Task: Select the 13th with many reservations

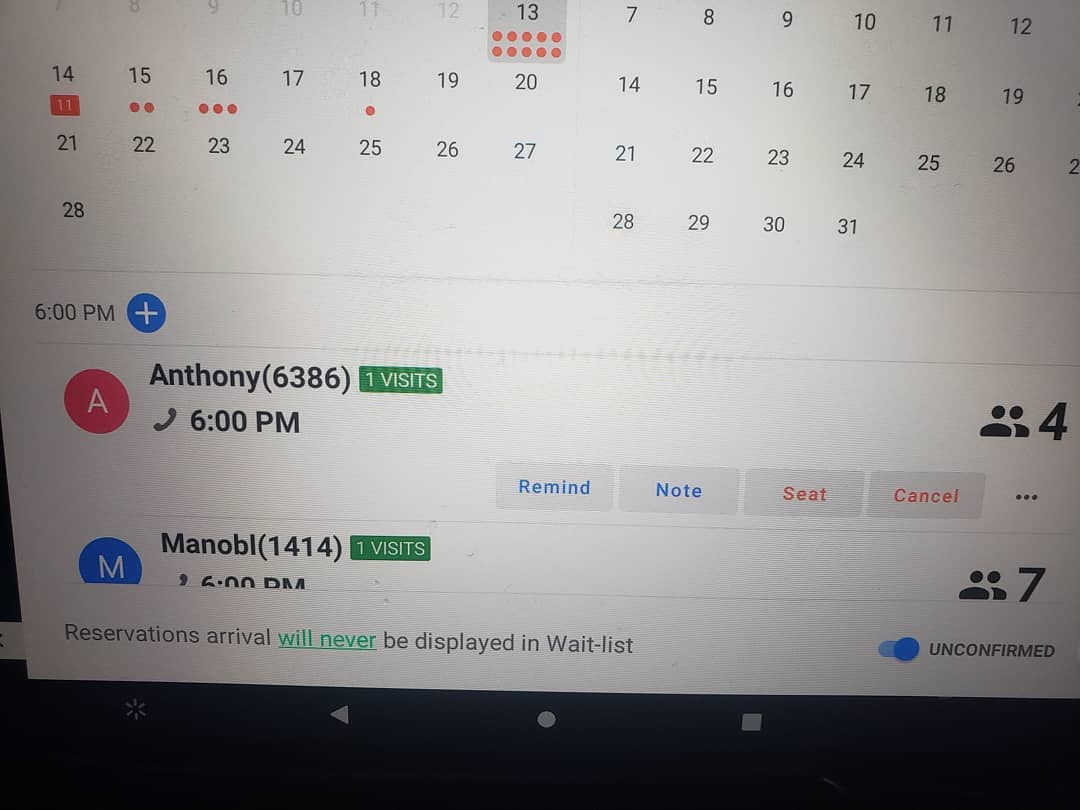Action: pyautogui.click(x=527, y=30)
